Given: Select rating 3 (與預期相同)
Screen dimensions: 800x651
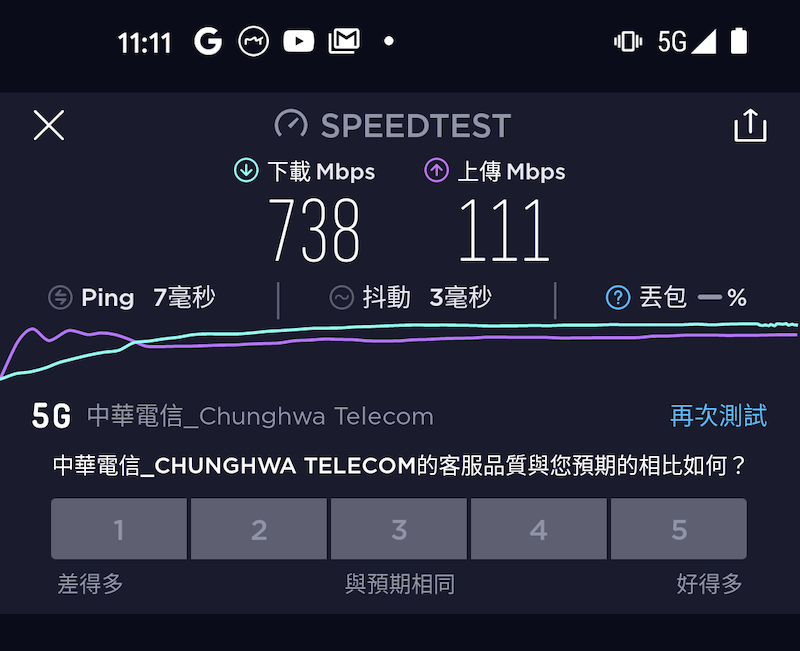Looking at the screenshot, I should [399, 529].
